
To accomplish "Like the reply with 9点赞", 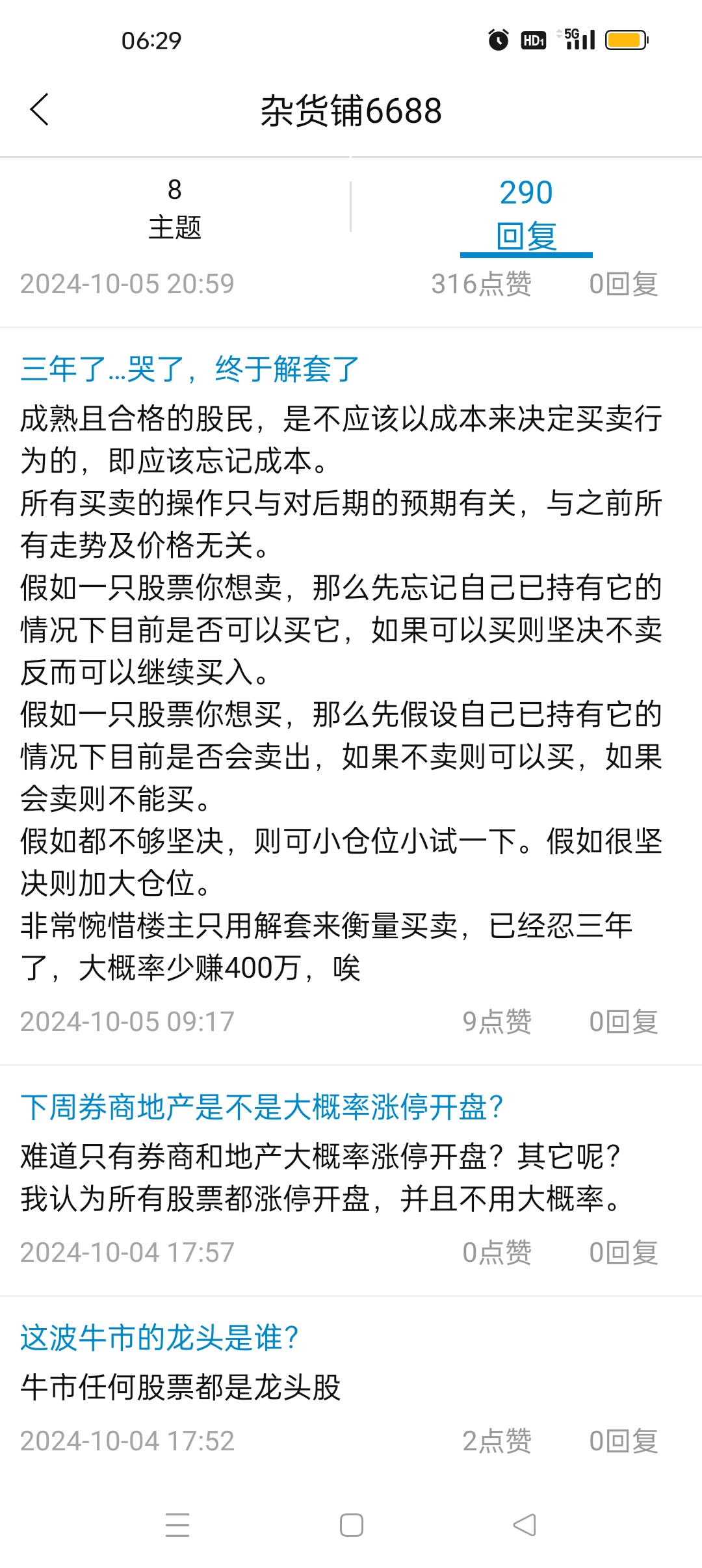I will coord(497,1021).
